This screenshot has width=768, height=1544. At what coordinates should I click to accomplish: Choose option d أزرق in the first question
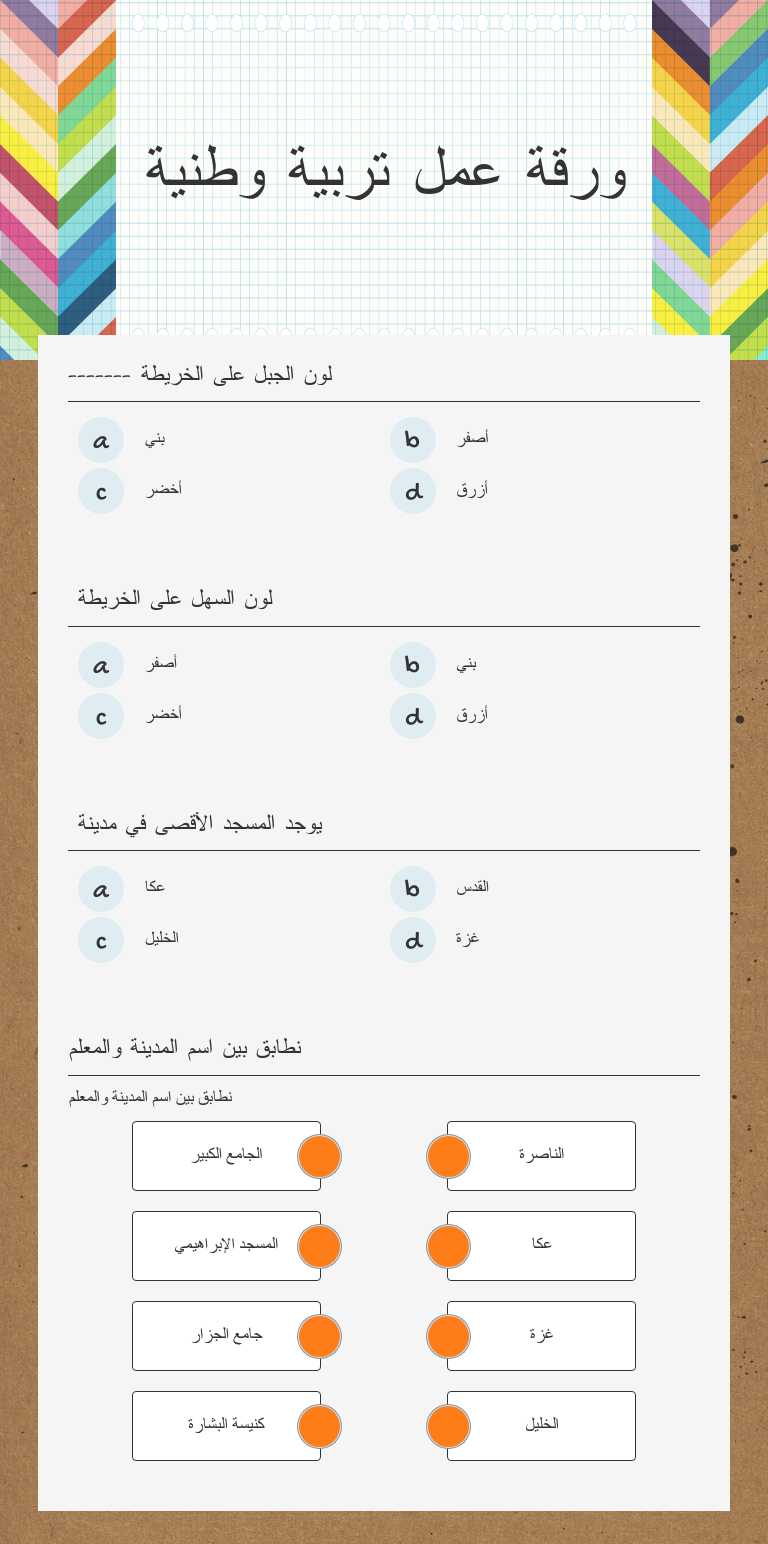pos(412,491)
